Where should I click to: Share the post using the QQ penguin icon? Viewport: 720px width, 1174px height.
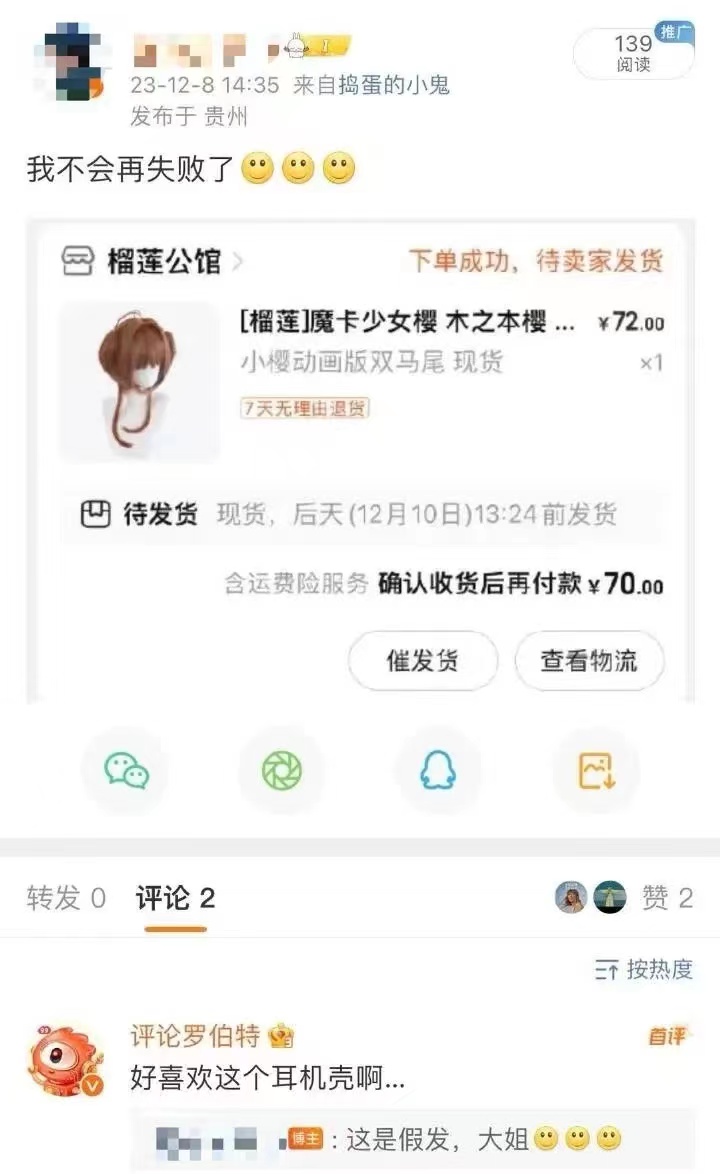[x=438, y=771]
